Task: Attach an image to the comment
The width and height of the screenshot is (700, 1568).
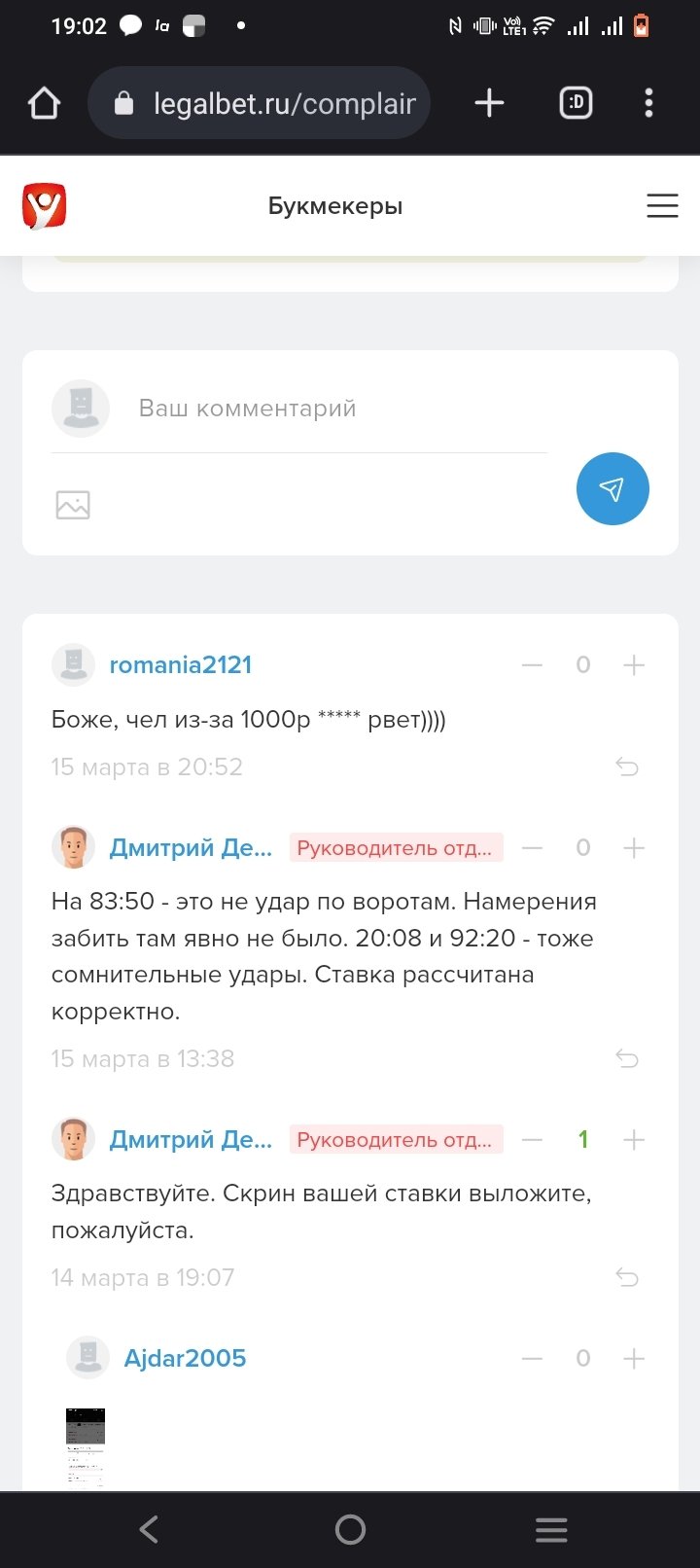Action: pyautogui.click(x=73, y=505)
